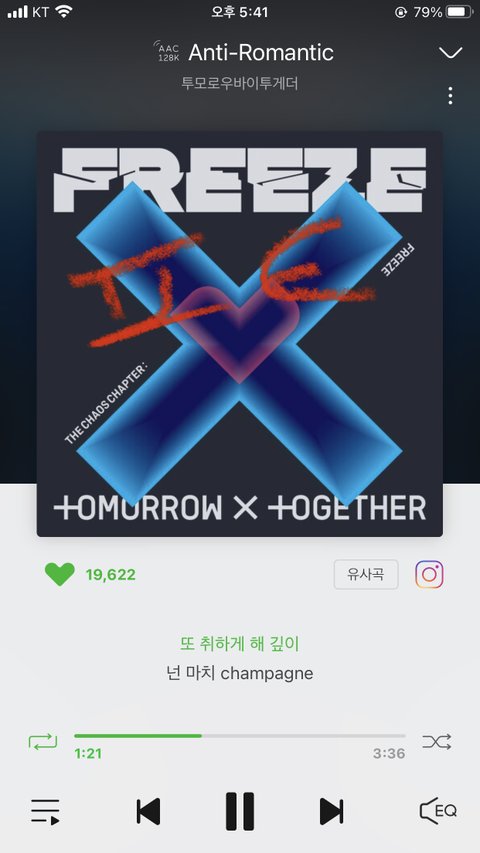Collapse the player with the down chevron

[450, 53]
